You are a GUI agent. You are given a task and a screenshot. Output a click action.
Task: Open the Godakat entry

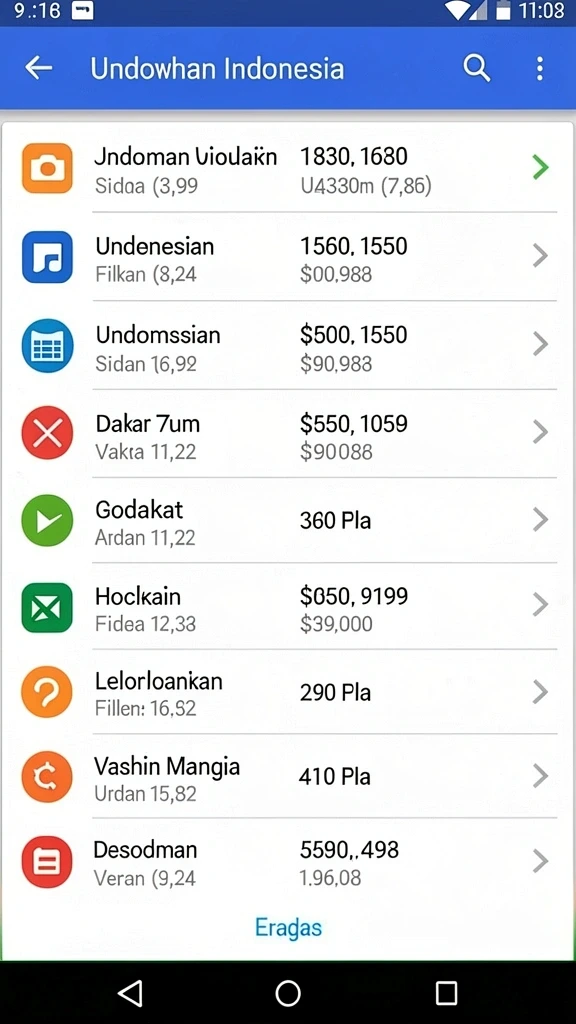[x=288, y=520]
